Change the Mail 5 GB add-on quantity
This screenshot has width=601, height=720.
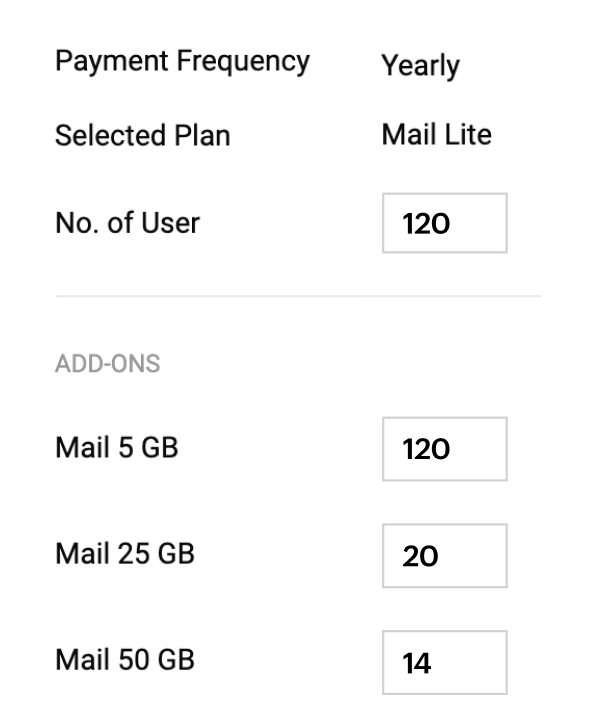444,449
